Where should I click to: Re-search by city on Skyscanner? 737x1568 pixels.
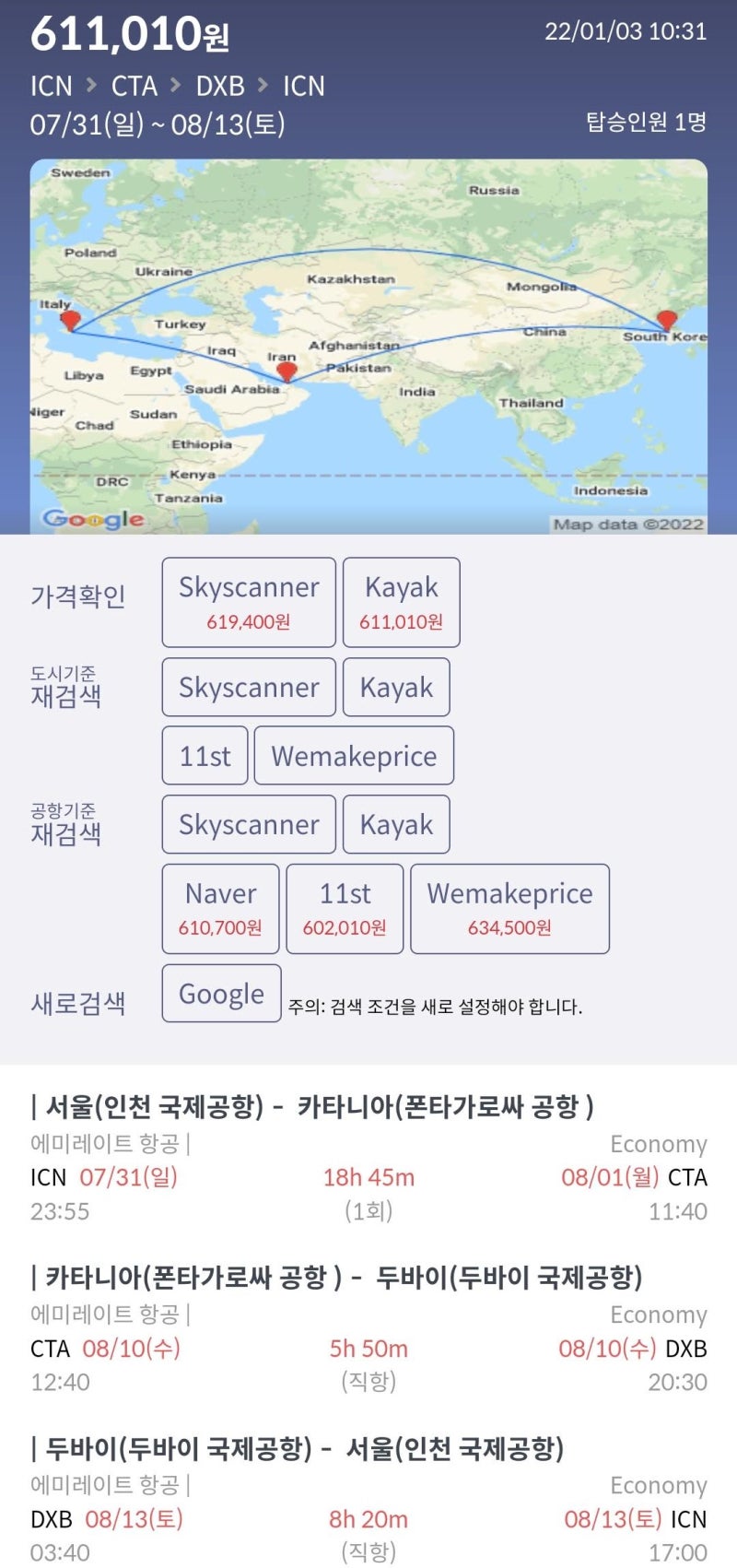(249, 687)
